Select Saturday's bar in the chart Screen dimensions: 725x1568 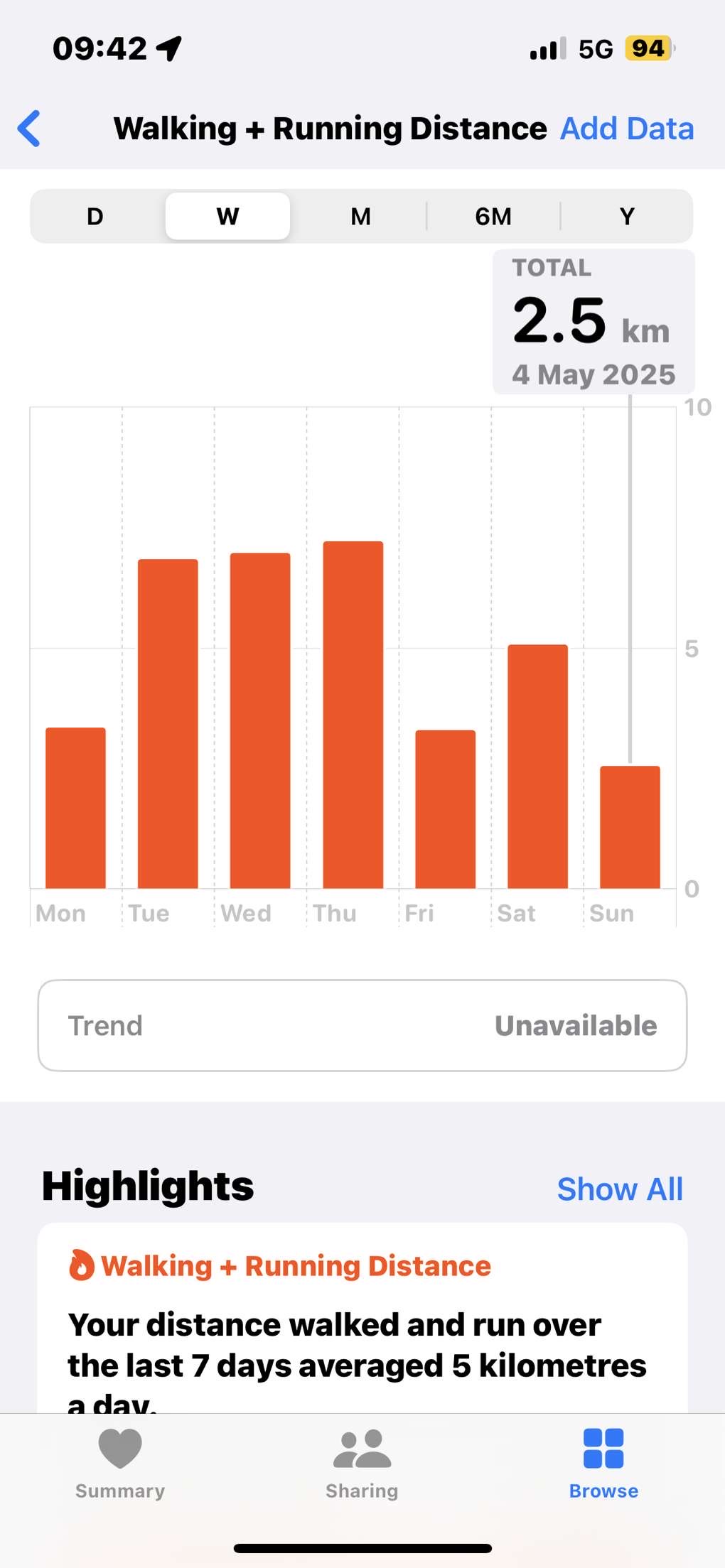(x=538, y=767)
